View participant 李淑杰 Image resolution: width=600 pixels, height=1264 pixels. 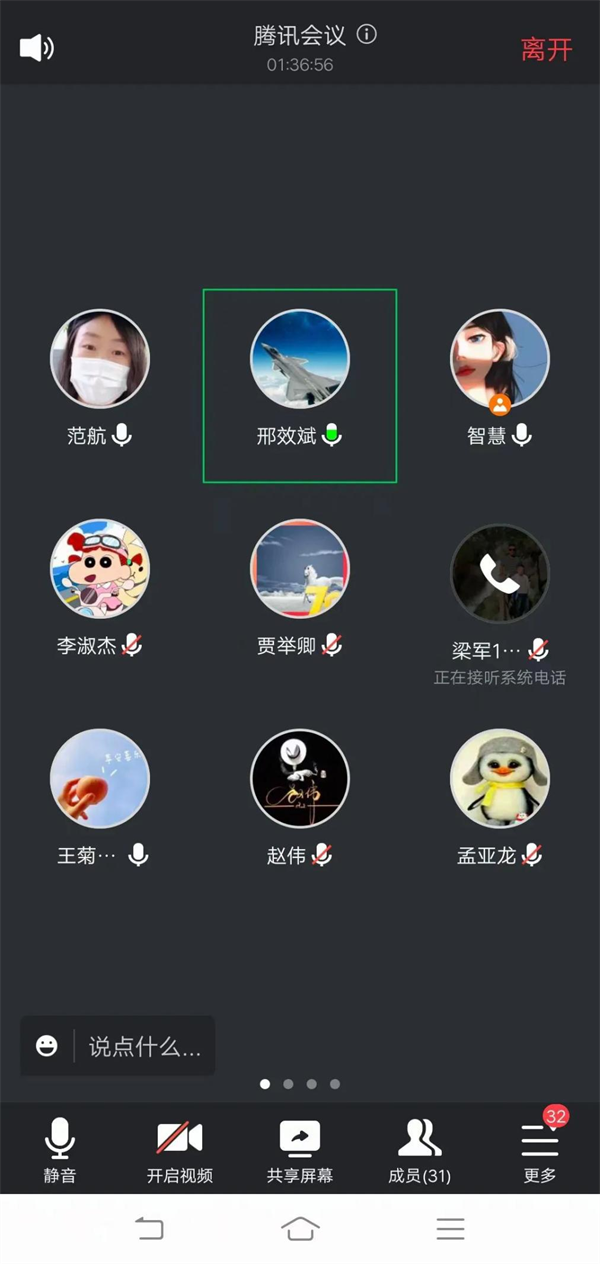100,569
